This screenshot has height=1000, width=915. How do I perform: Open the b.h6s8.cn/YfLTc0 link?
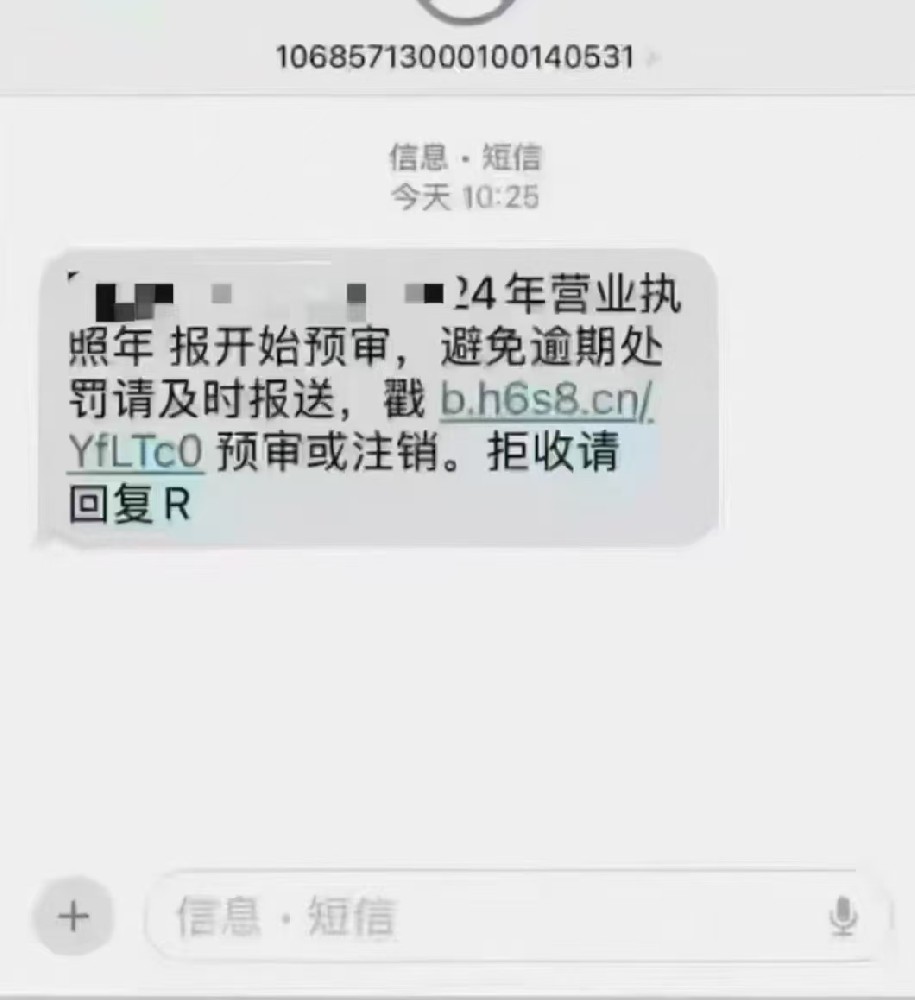[547, 402]
